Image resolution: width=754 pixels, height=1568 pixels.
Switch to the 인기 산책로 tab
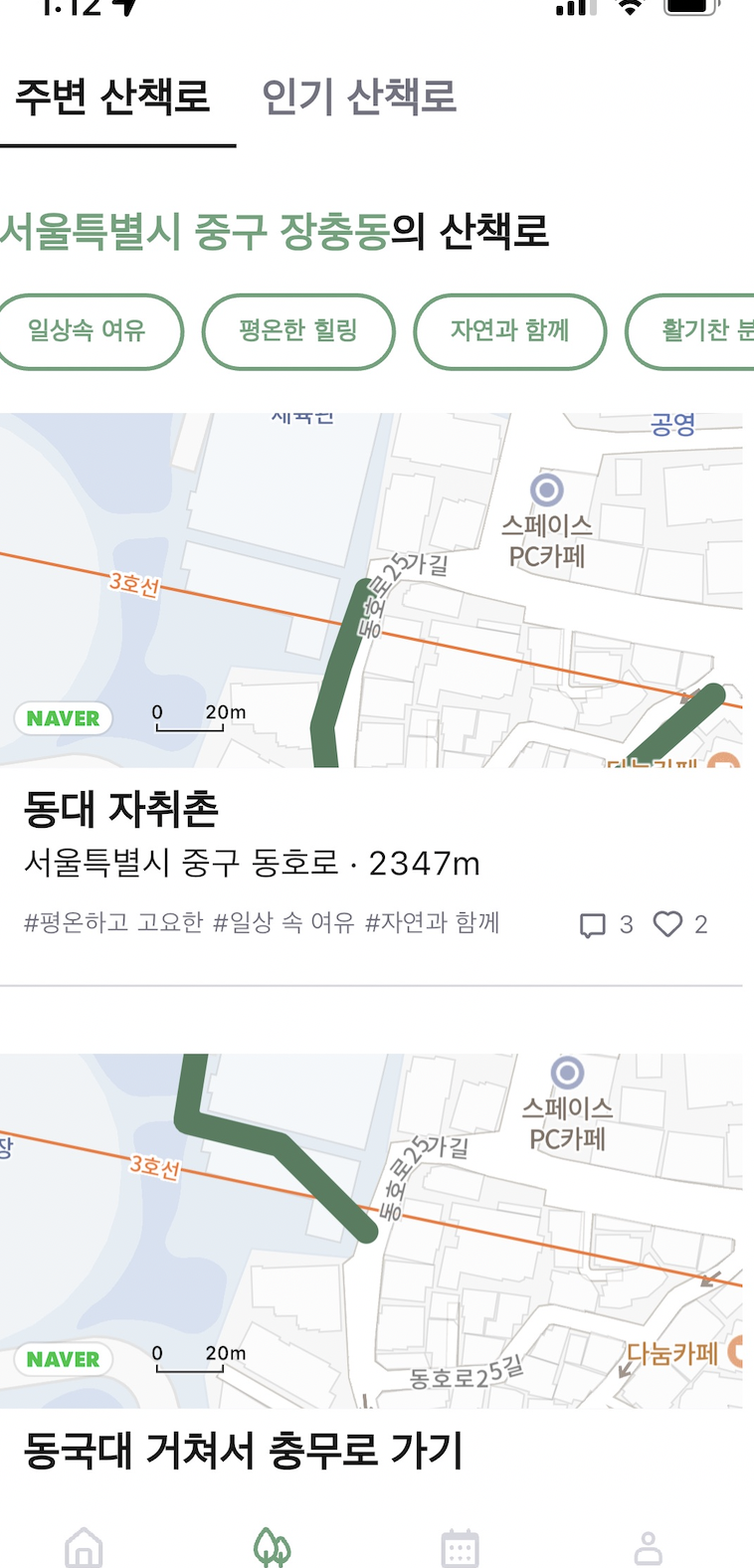[x=358, y=98]
